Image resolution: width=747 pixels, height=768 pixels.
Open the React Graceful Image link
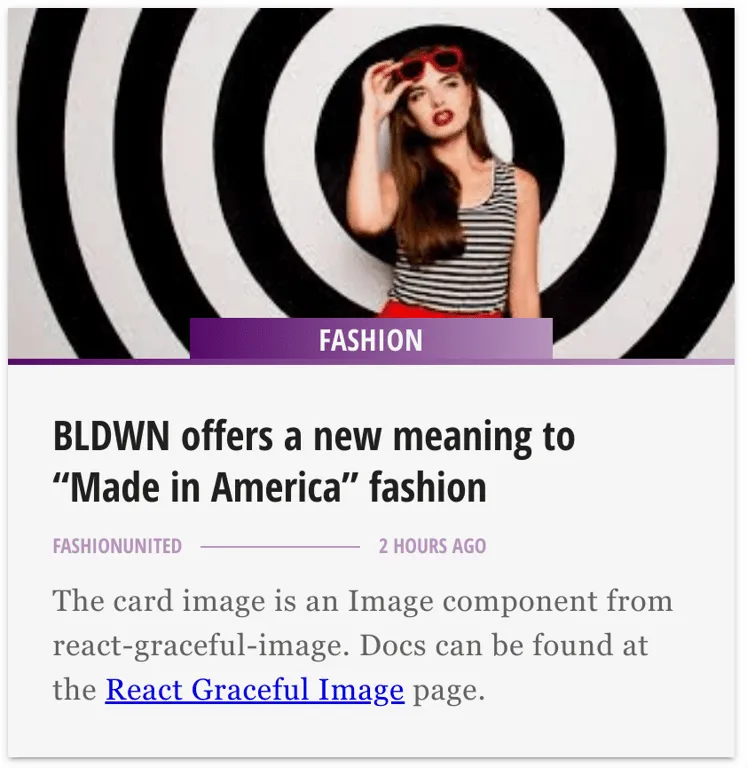(x=254, y=690)
